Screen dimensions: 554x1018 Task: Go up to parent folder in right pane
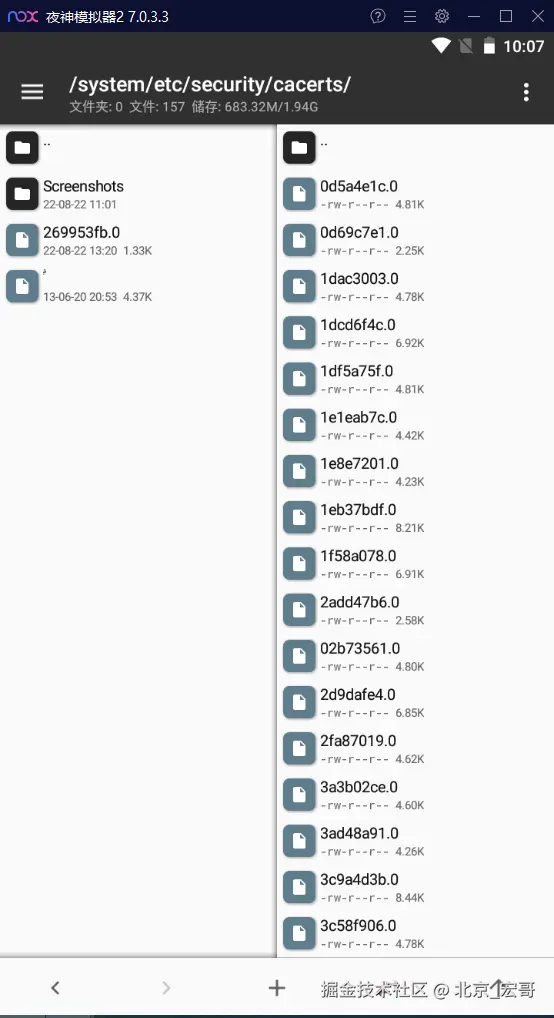416,147
